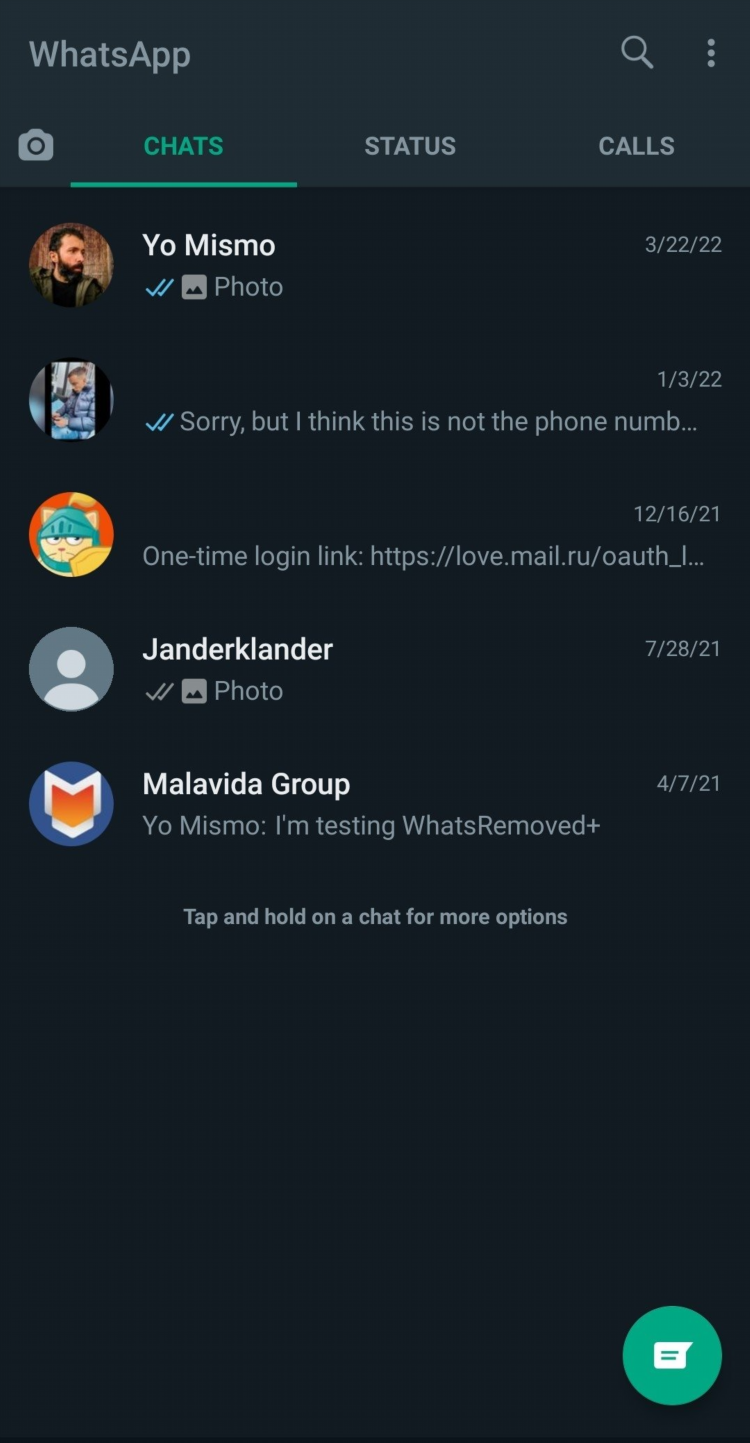The height and width of the screenshot is (1443, 750).
Task: Open the Janderklander chat
Action: [x=430, y=669]
